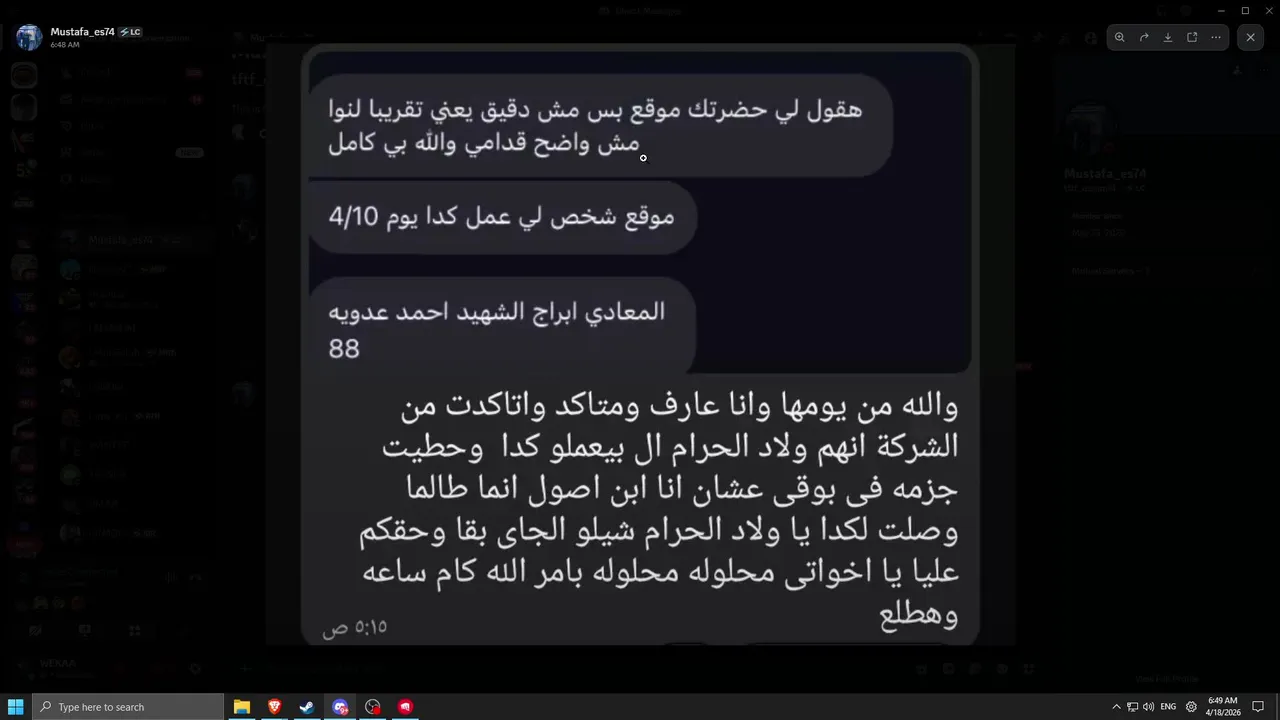
Task: Open Mustafa_es74's profile from the viewer header
Action: [x=82, y=32]
